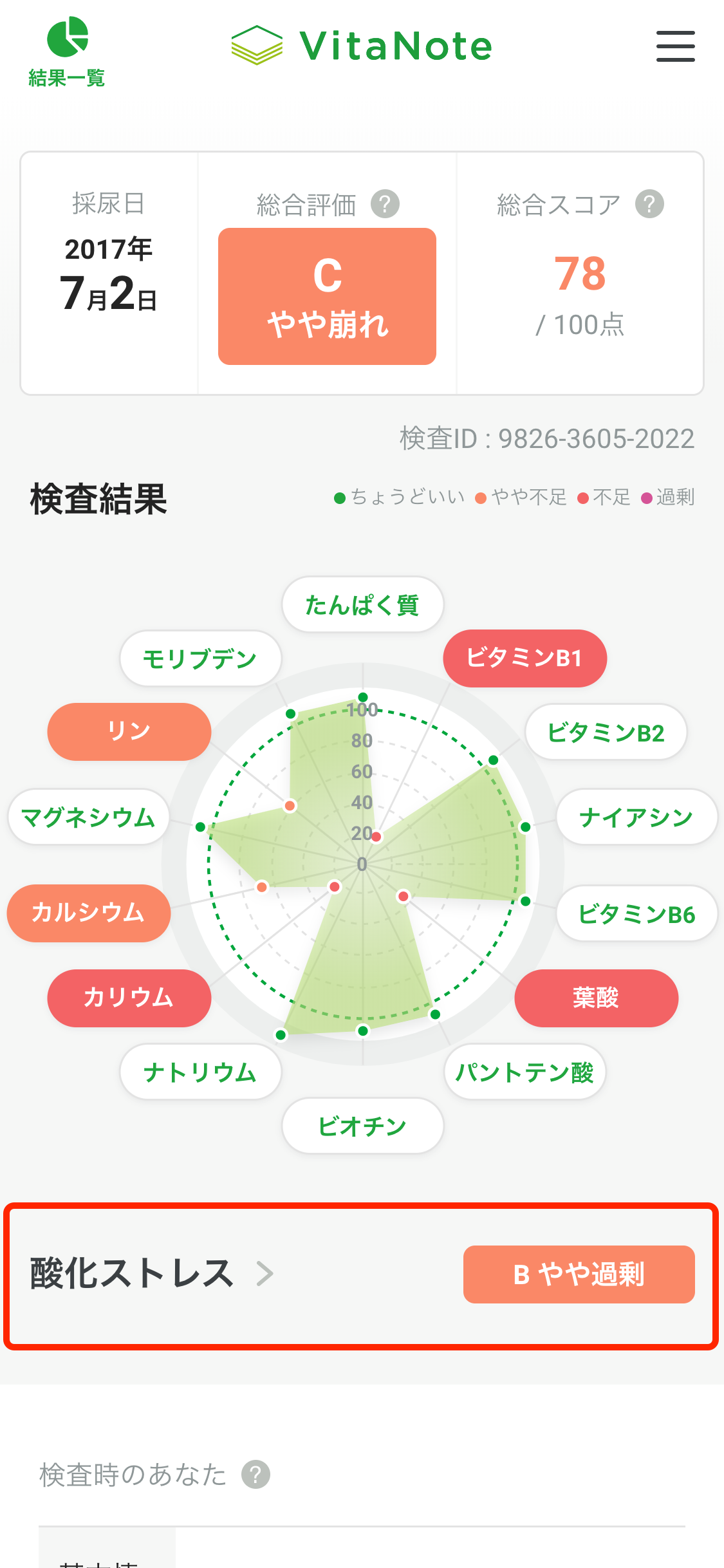Open ビタミンB6 details

[x=636, y=914]
